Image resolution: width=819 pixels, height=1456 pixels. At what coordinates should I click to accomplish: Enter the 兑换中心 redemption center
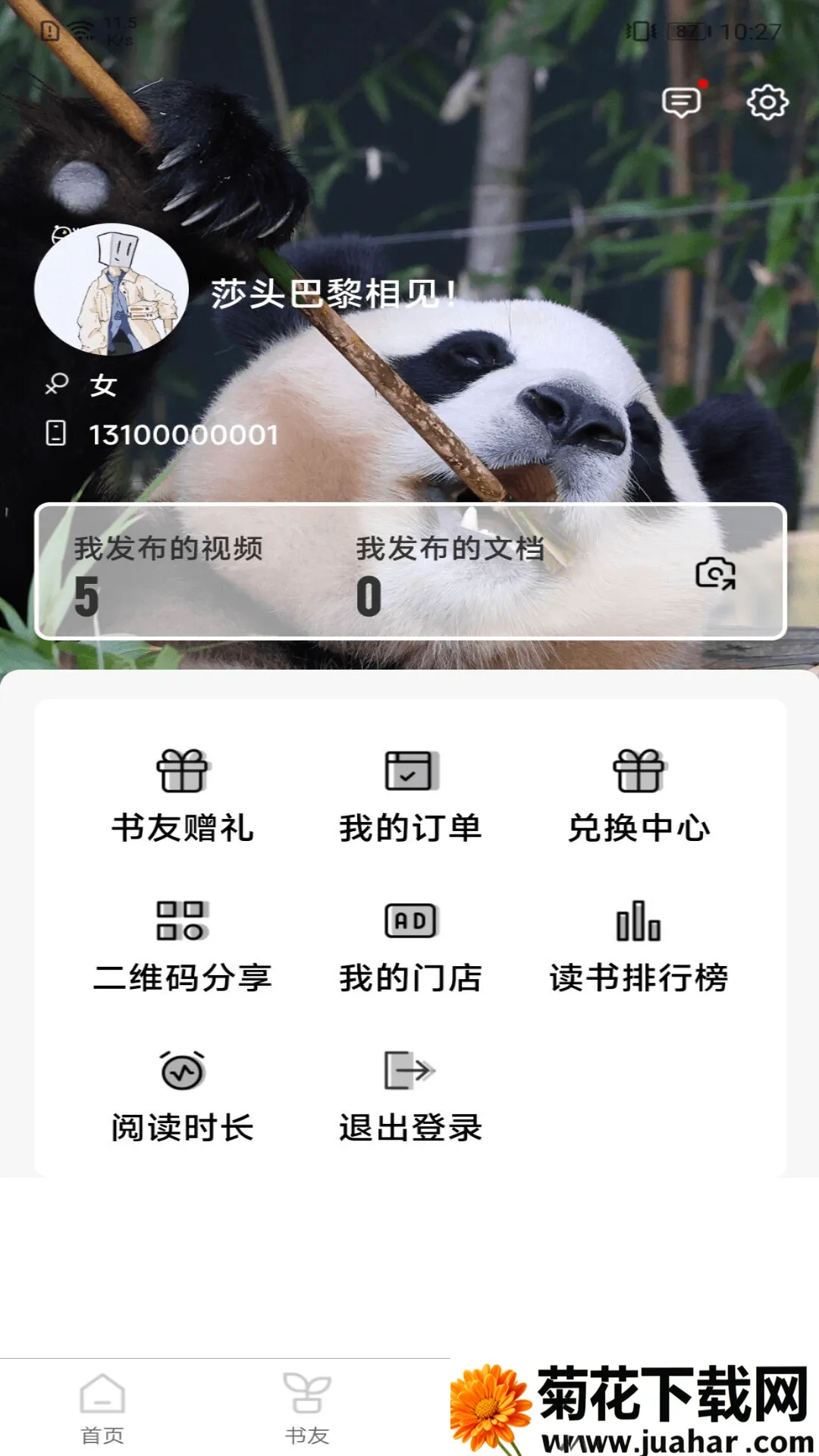(639, 796)
